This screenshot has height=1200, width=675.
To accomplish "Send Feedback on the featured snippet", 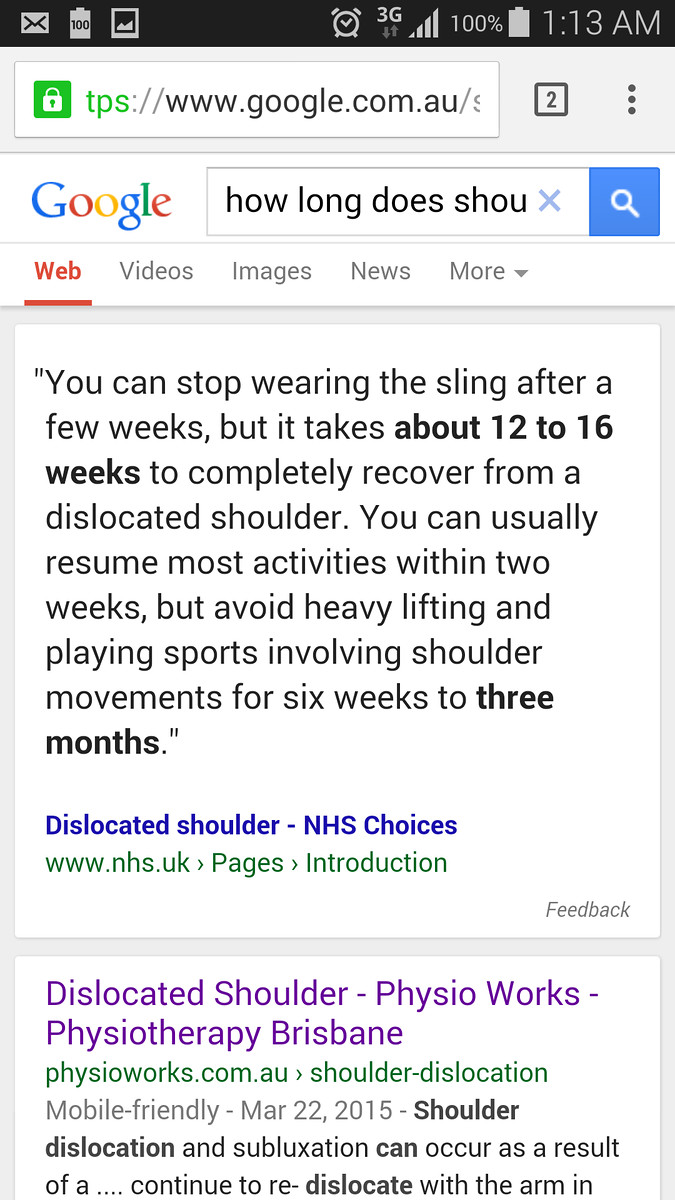I will tap(588, 910).
